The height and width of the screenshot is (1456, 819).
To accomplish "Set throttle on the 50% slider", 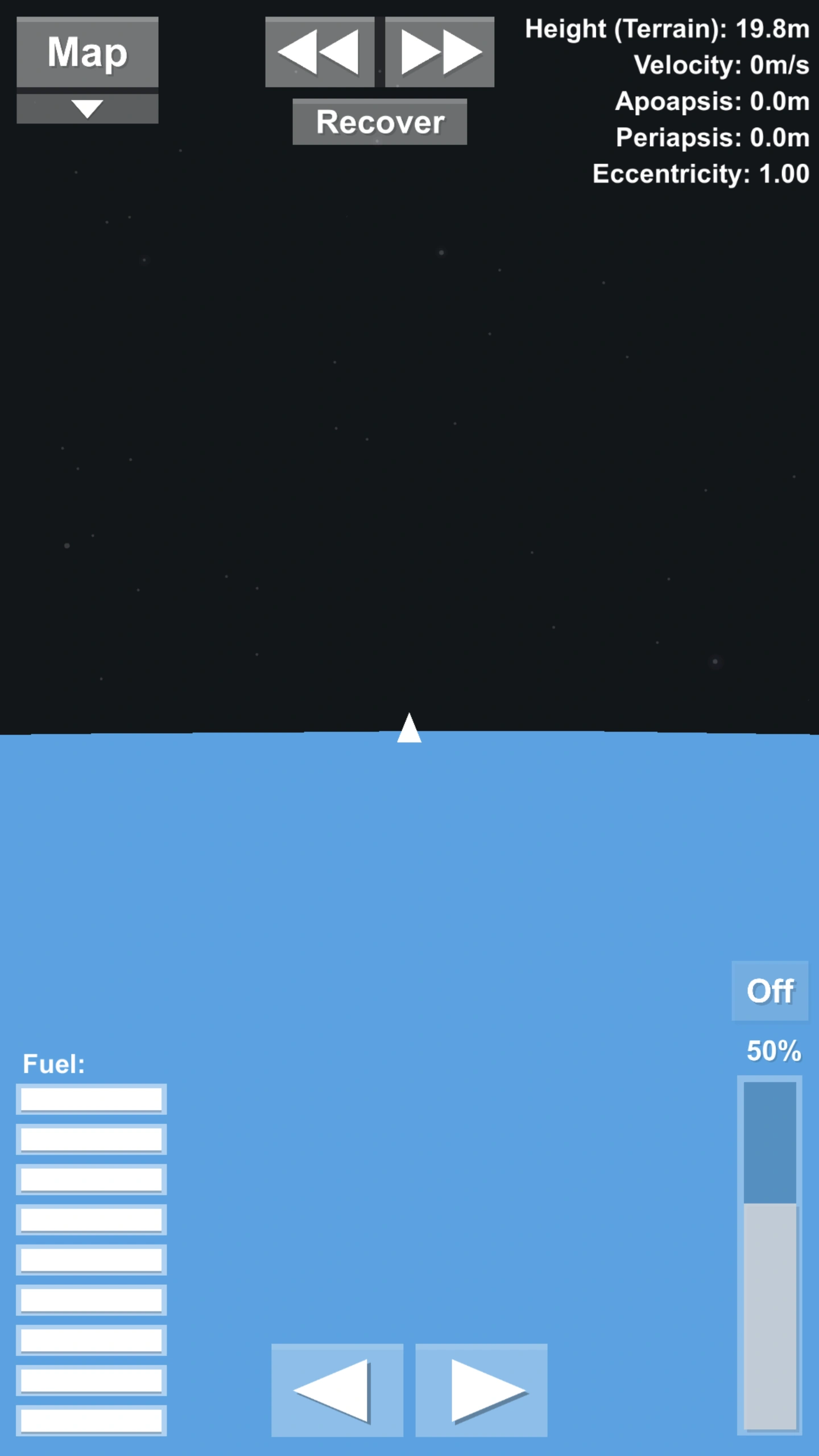I will [770, 1254].
